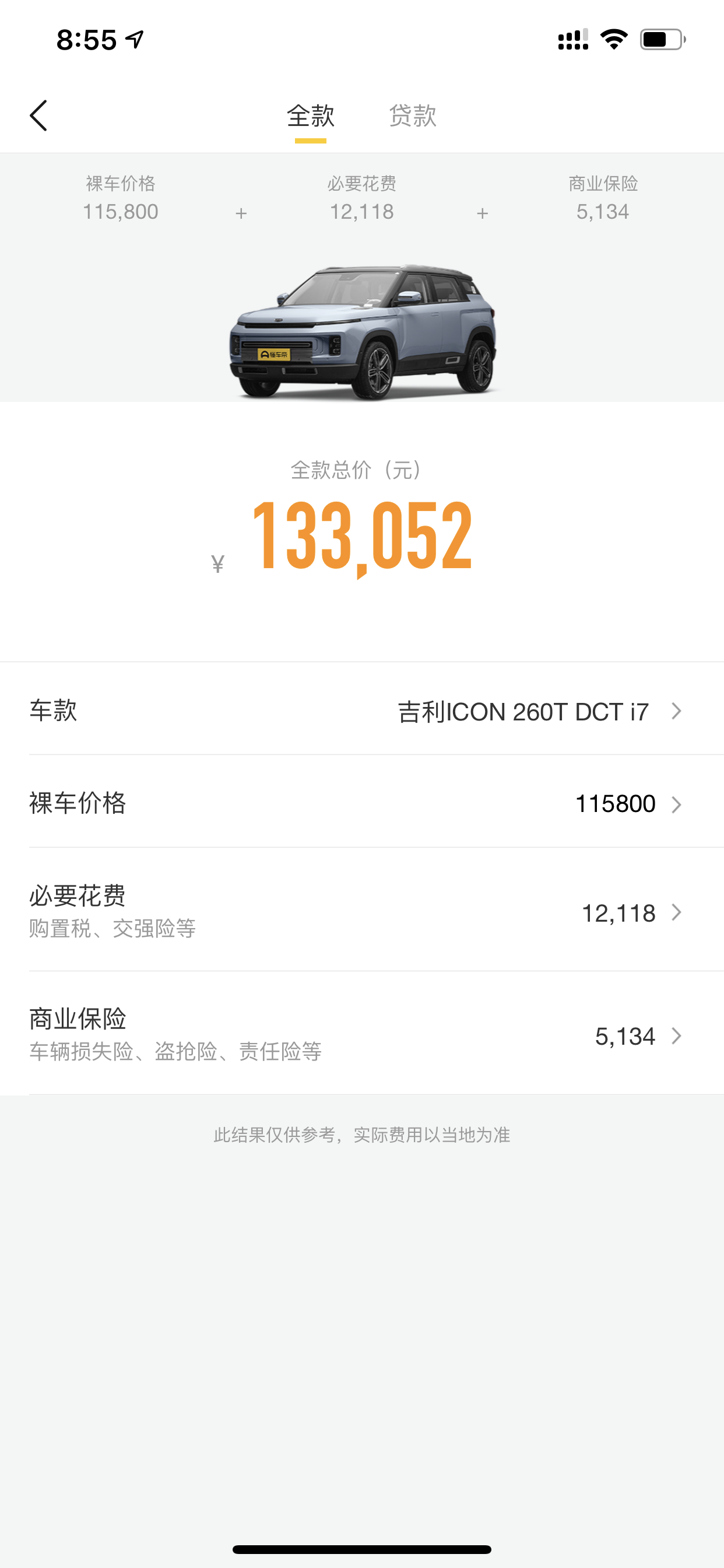Screen dimensions: 724x1568
Task: Open the 商业保险 details row
Action: tap(362, 1034)
